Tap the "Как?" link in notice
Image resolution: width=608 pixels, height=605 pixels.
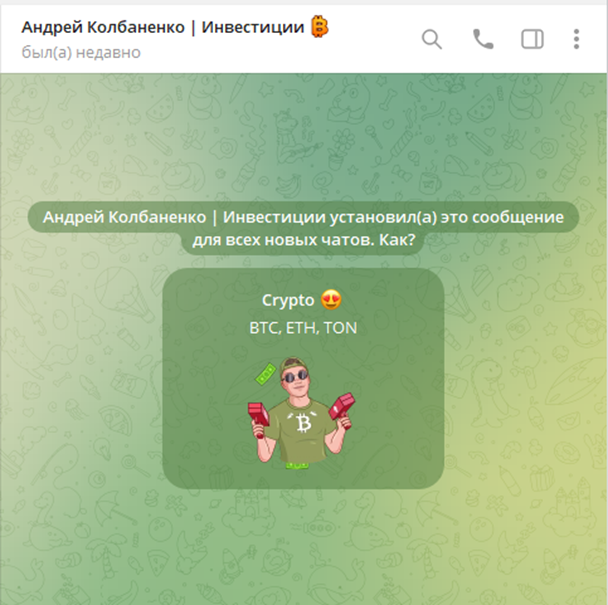click(398, 240)
